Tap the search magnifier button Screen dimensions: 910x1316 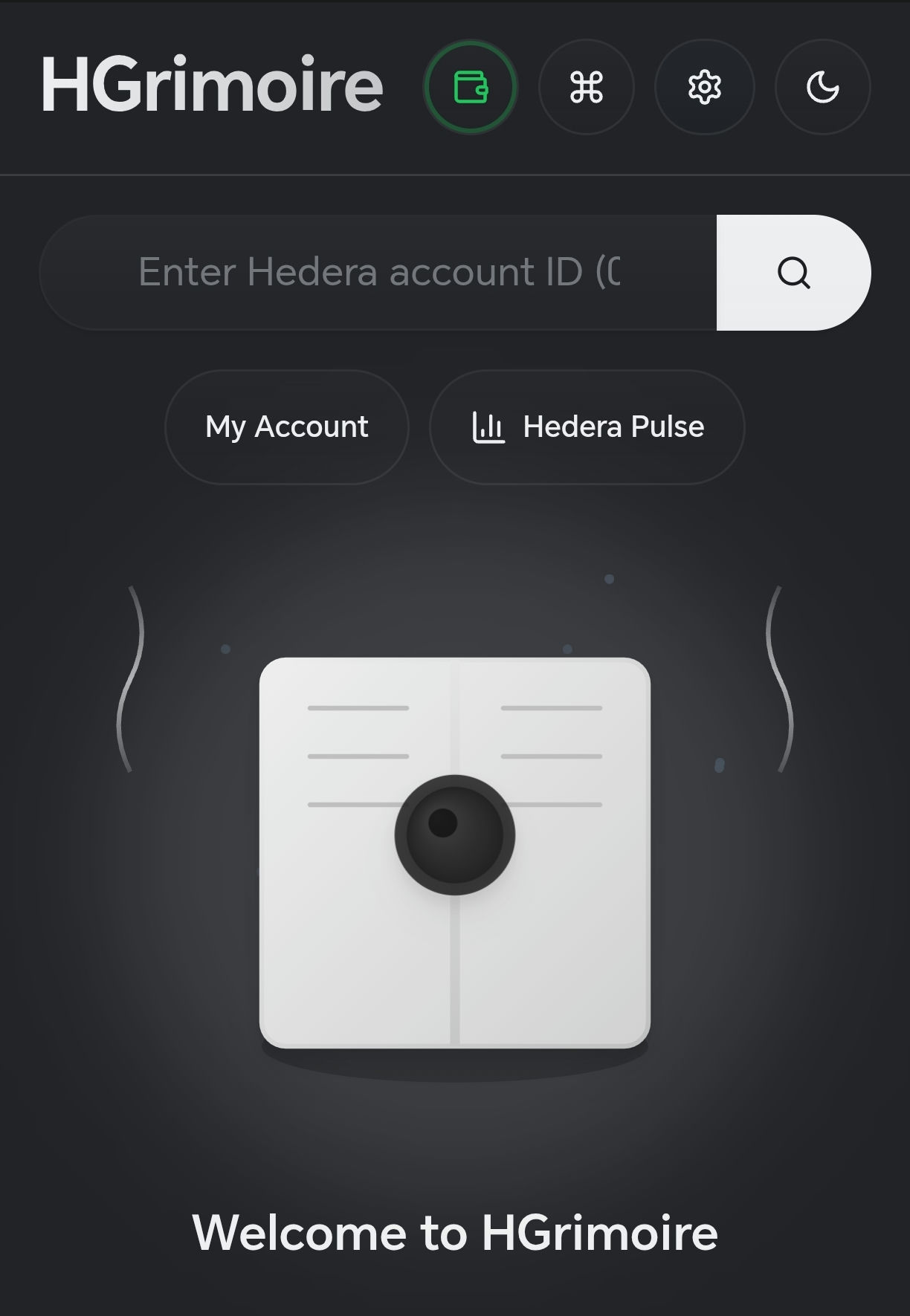pyautogui.click(x=793, y=273)
